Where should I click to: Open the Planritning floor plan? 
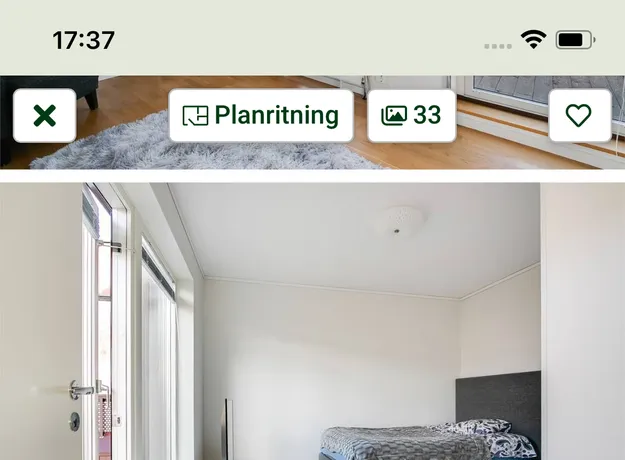coord(261,116)
